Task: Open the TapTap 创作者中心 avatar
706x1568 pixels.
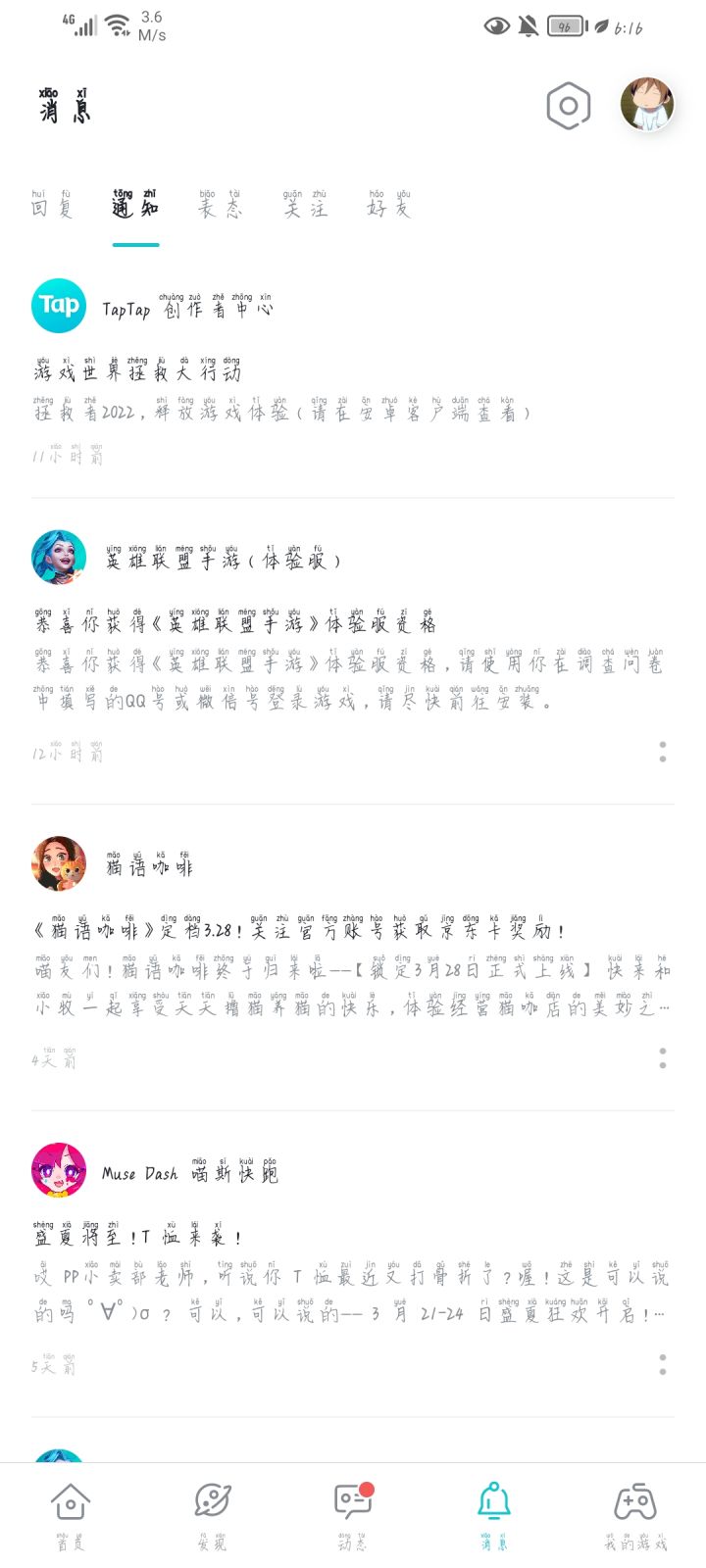Action: click(x=58, y=306)
